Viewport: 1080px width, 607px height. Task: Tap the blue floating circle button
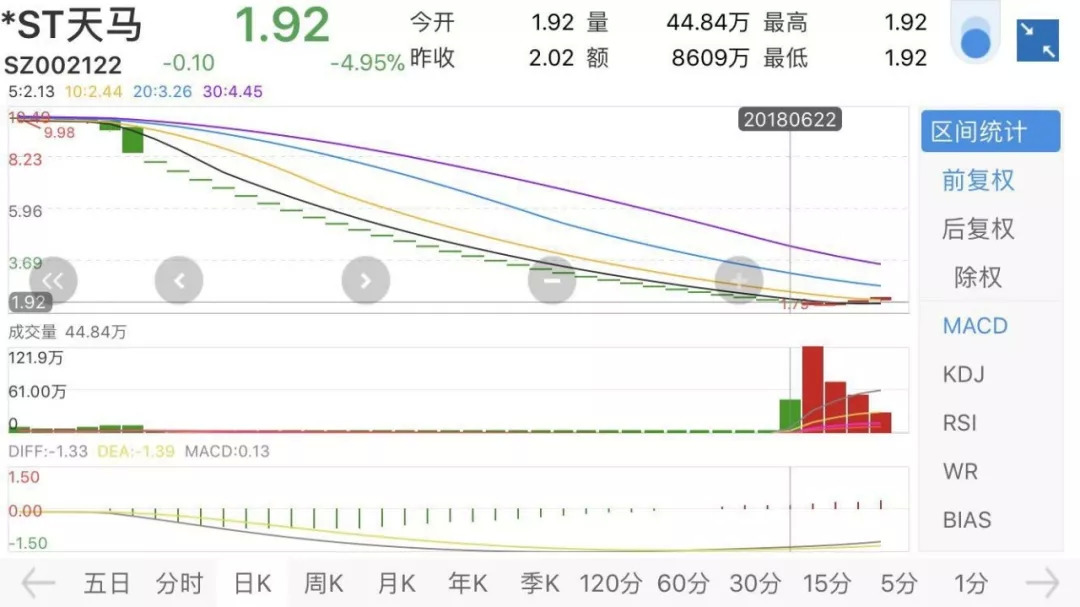975,43
